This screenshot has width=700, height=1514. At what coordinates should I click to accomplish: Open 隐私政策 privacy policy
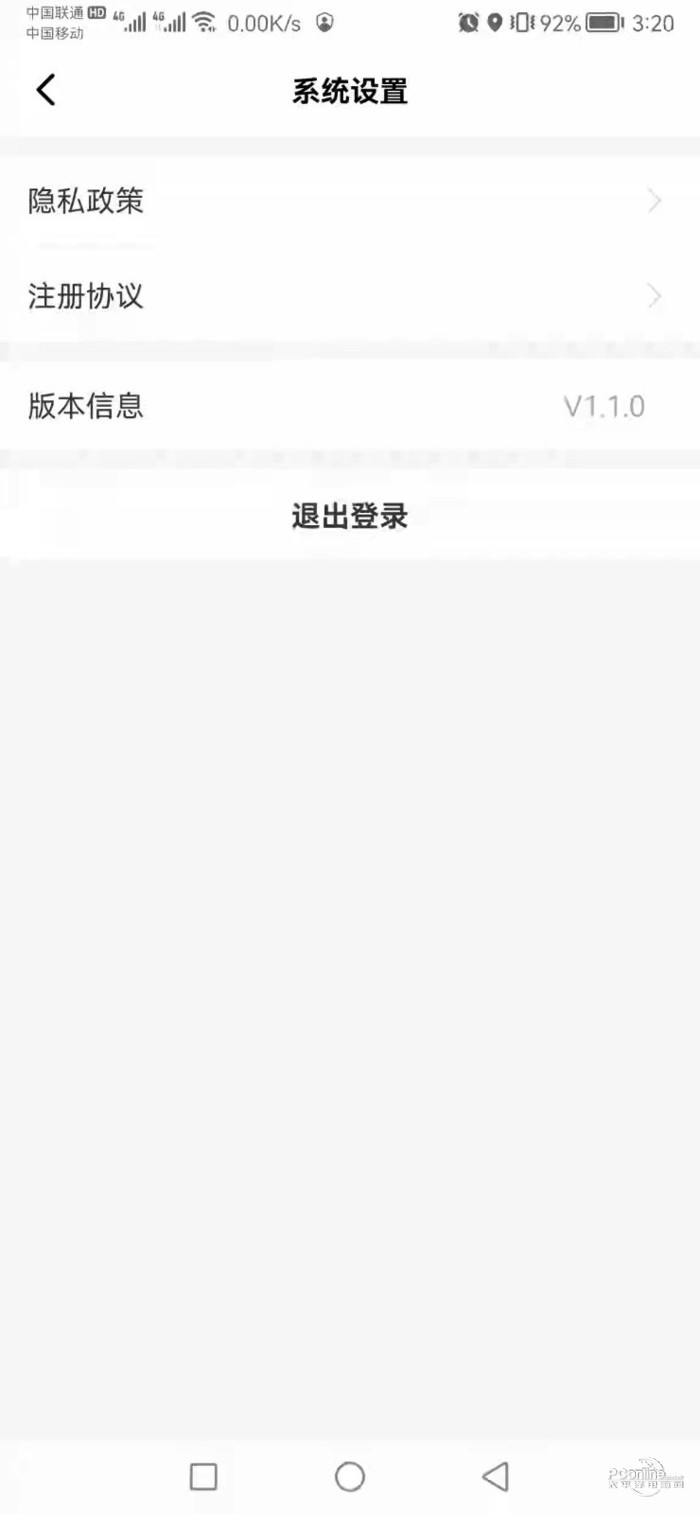pos(349,201)
